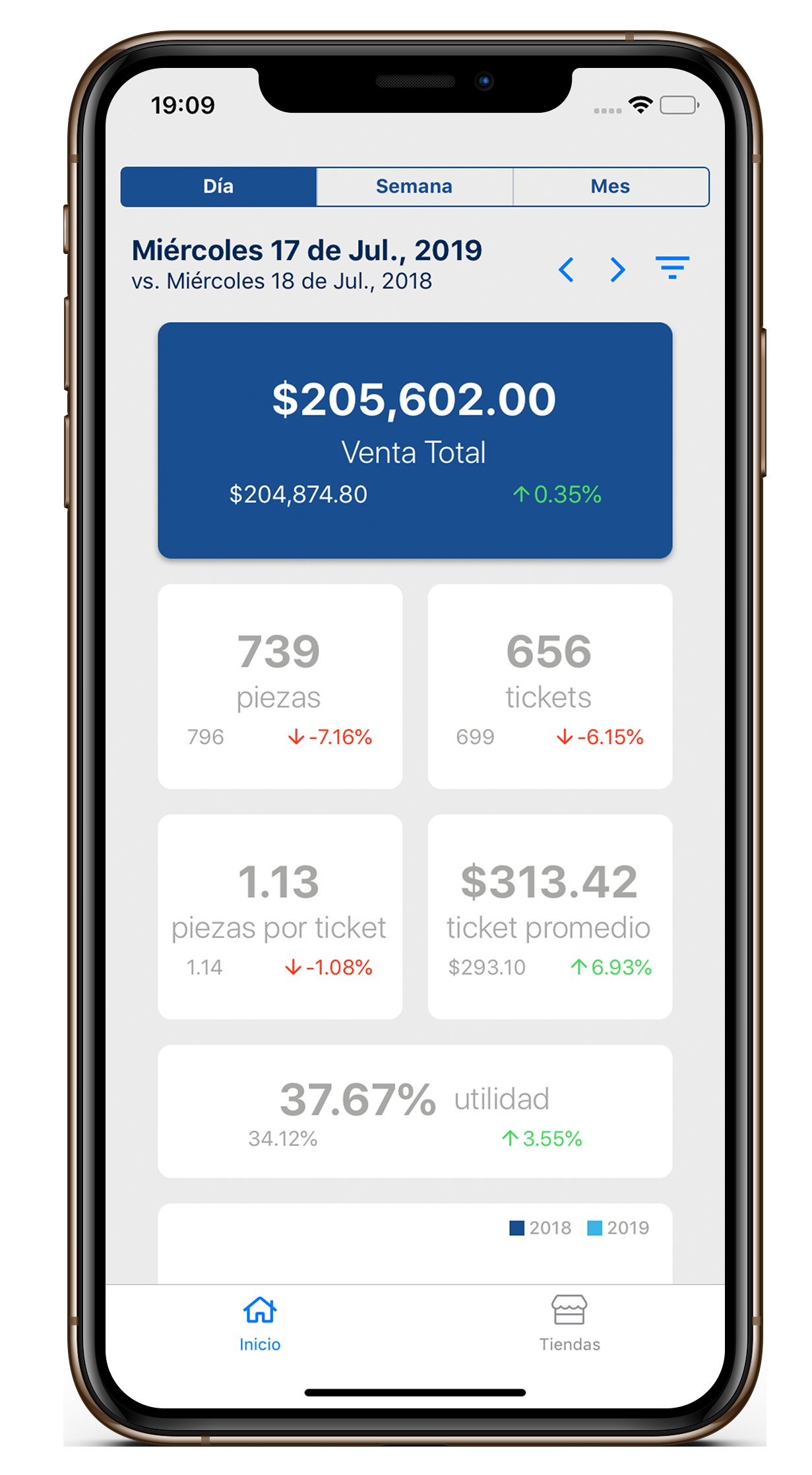Switch to the Semana segment
Screen dimensions: 812x1475
[x=414, y=187]
